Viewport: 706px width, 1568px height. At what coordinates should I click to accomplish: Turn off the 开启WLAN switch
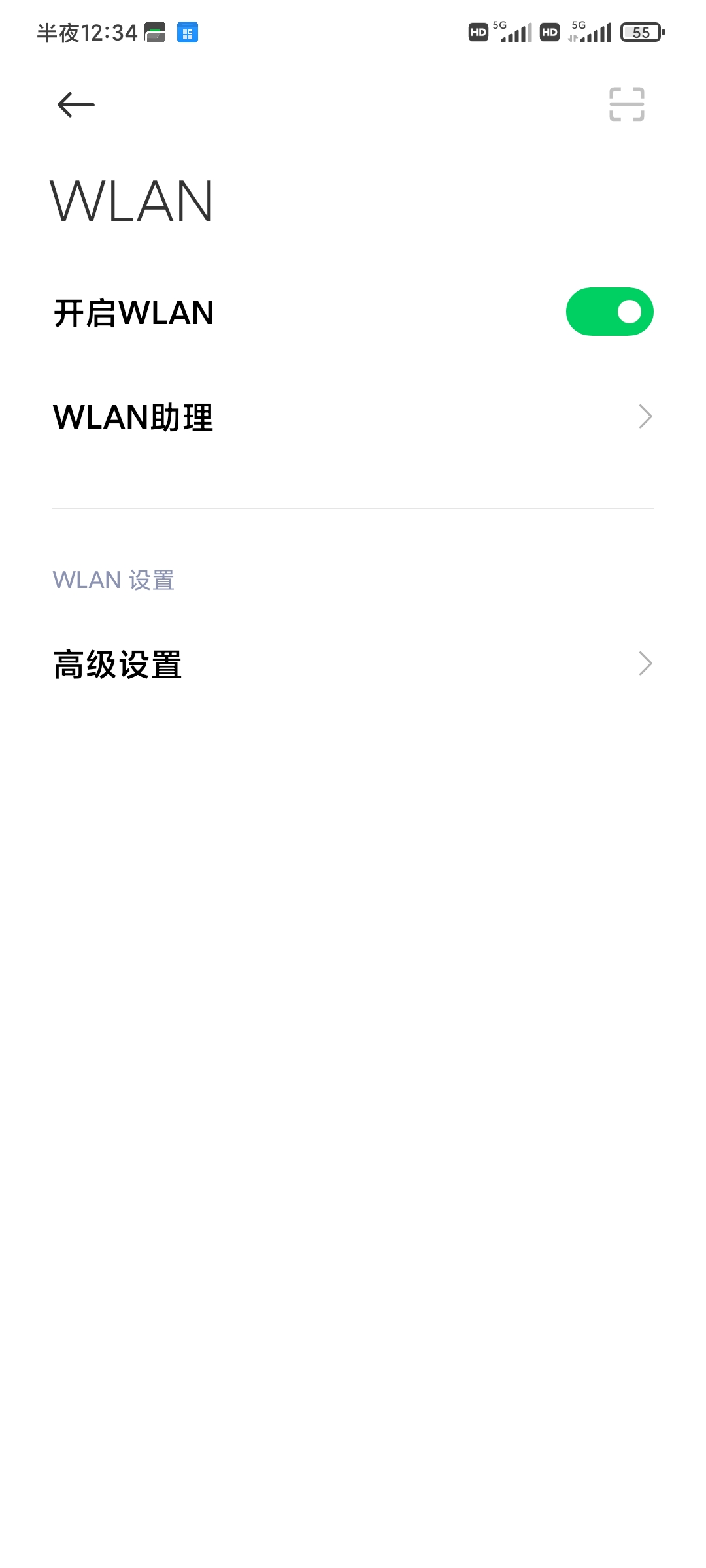point(609,312)
